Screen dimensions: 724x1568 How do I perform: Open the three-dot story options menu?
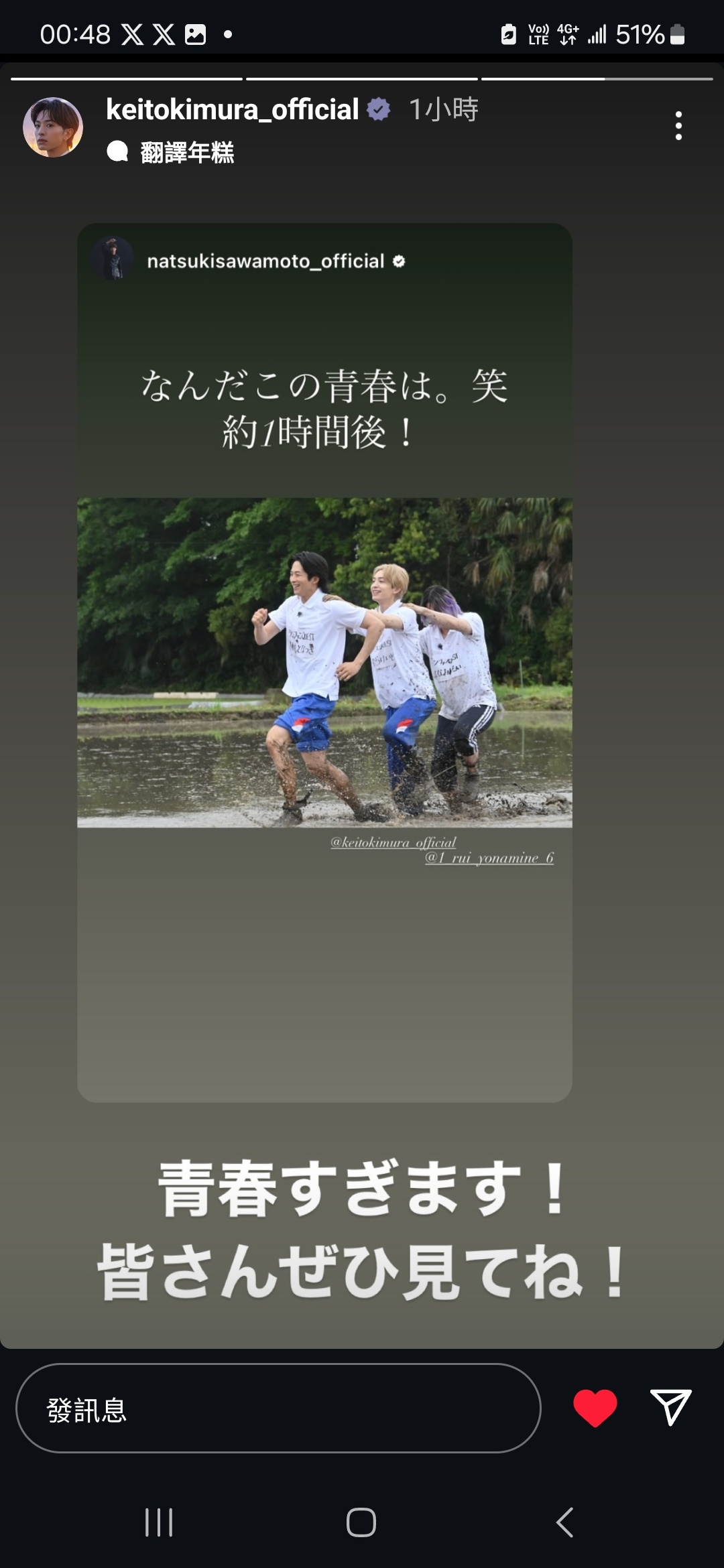[678, 126]
